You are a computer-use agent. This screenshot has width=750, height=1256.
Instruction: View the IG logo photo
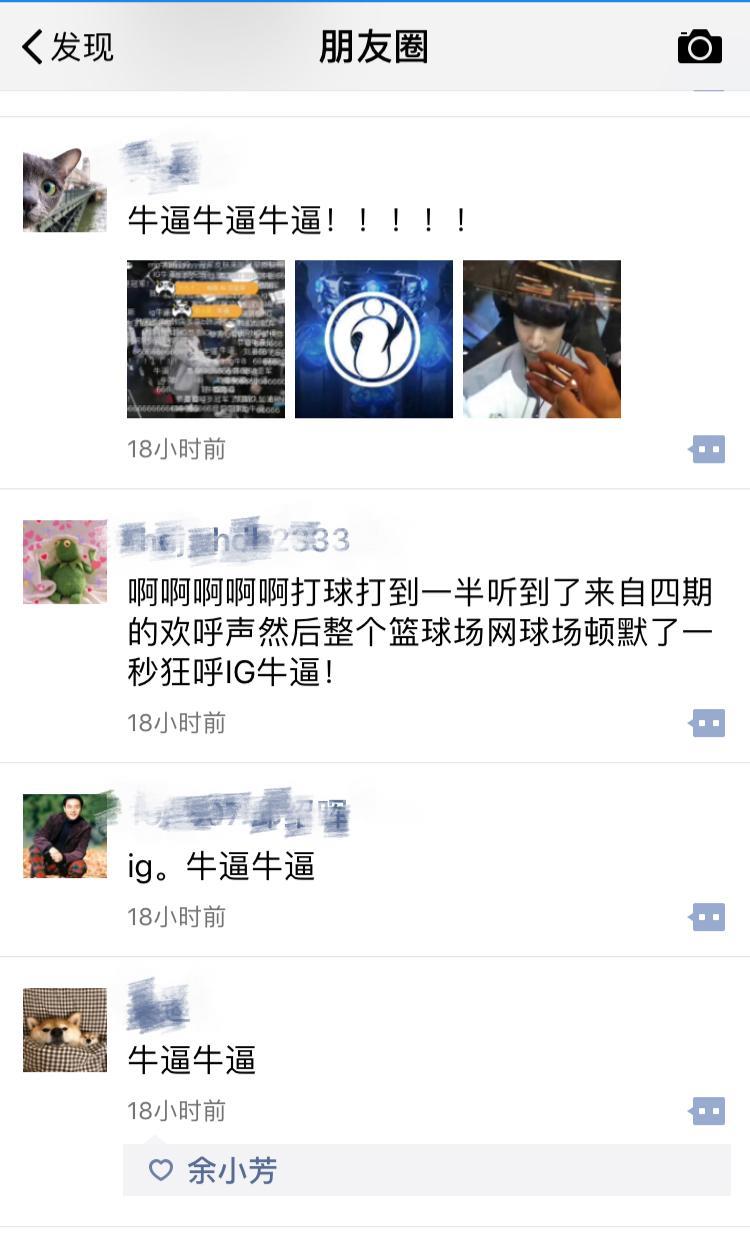click(x=374, y=339)
